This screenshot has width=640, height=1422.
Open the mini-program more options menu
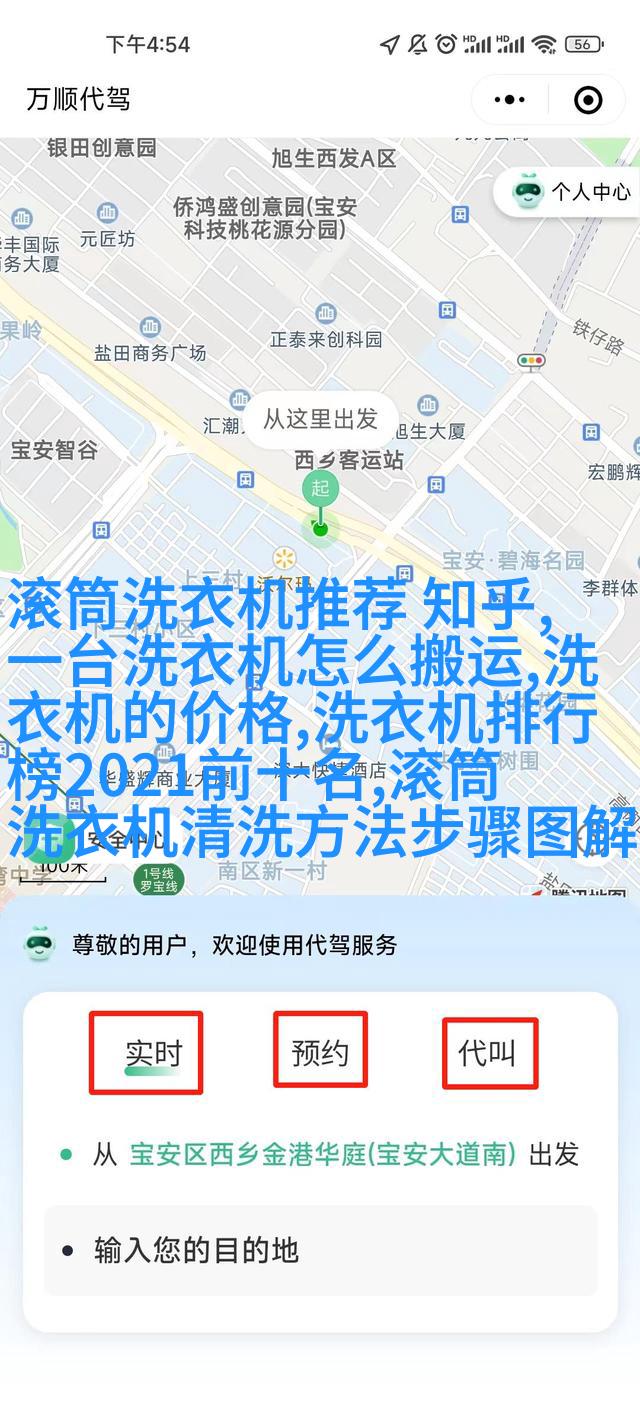510,99
